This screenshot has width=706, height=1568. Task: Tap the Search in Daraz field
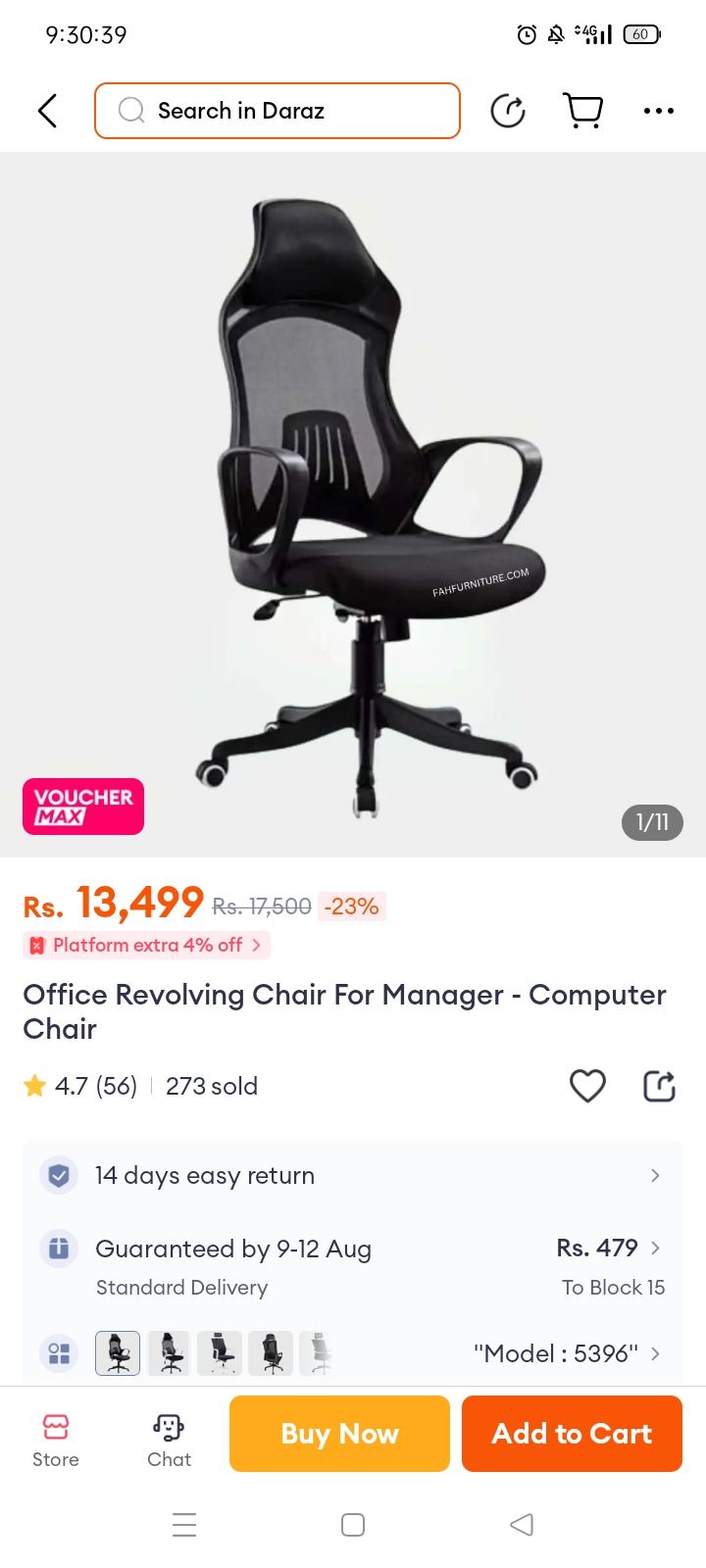pos(277,111)
